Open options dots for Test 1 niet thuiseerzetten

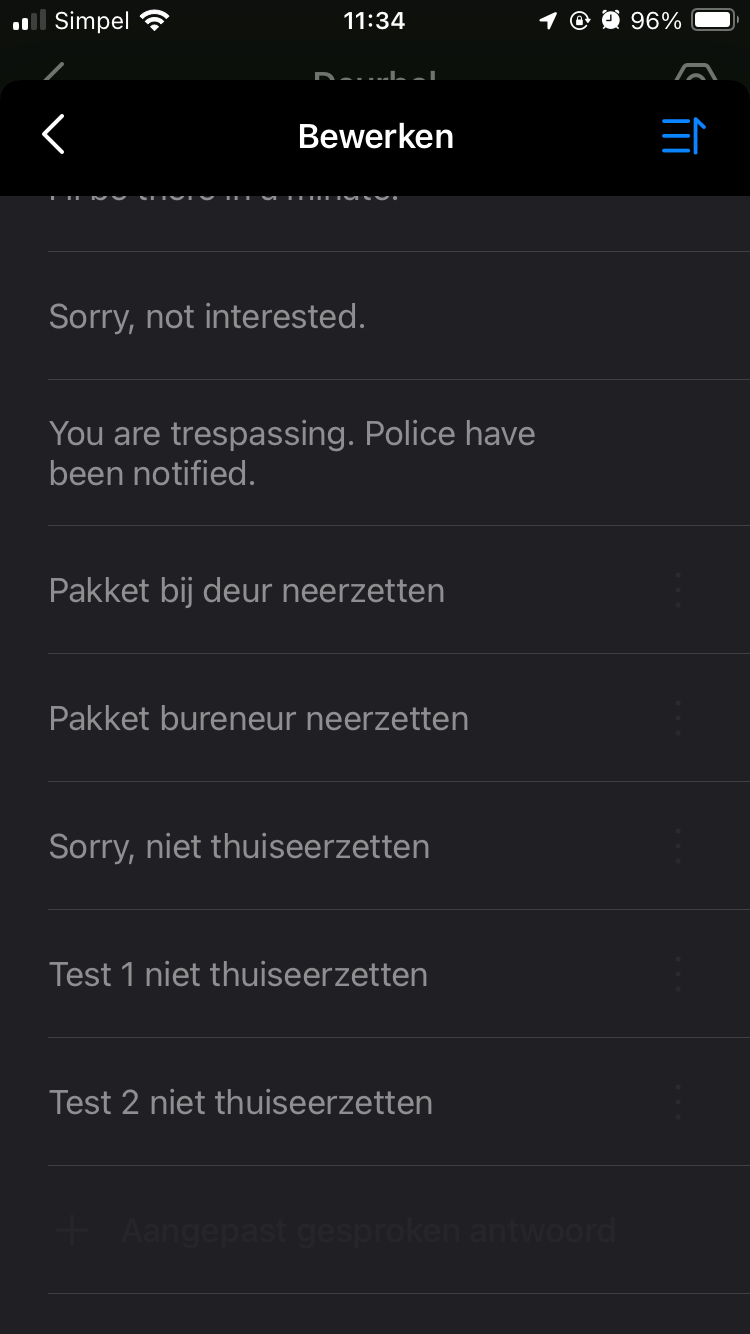tap(678, 975)
